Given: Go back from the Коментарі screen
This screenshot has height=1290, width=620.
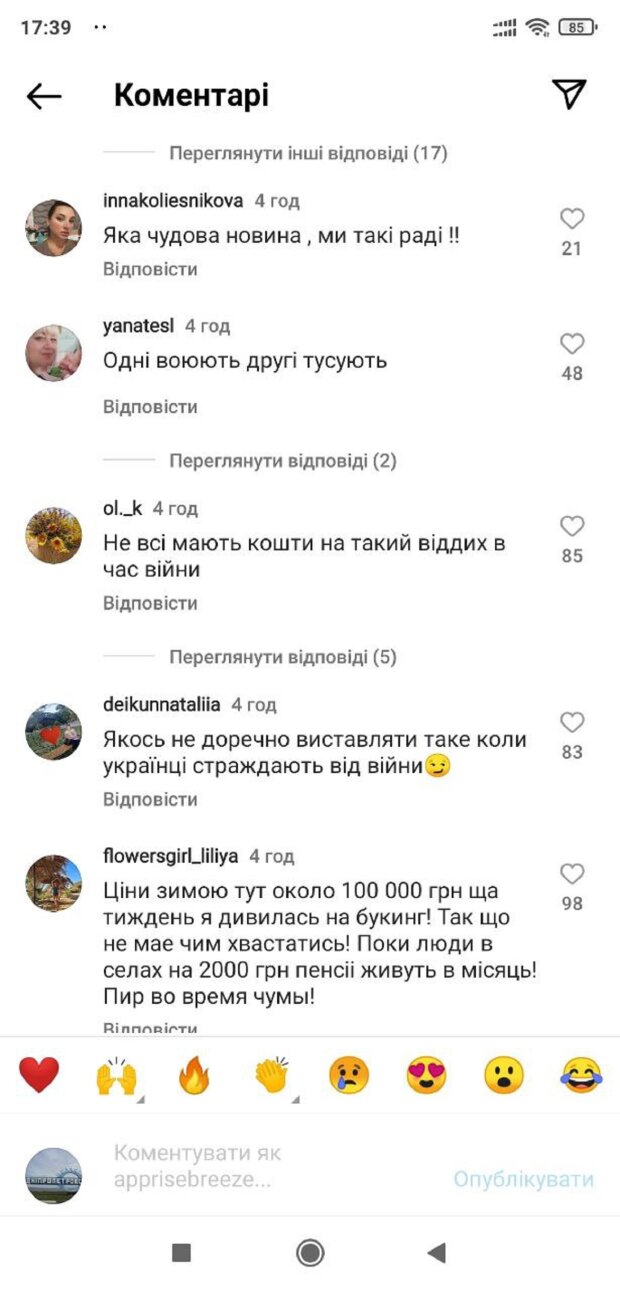Looking at the screenshot, I should pos(44,96).
